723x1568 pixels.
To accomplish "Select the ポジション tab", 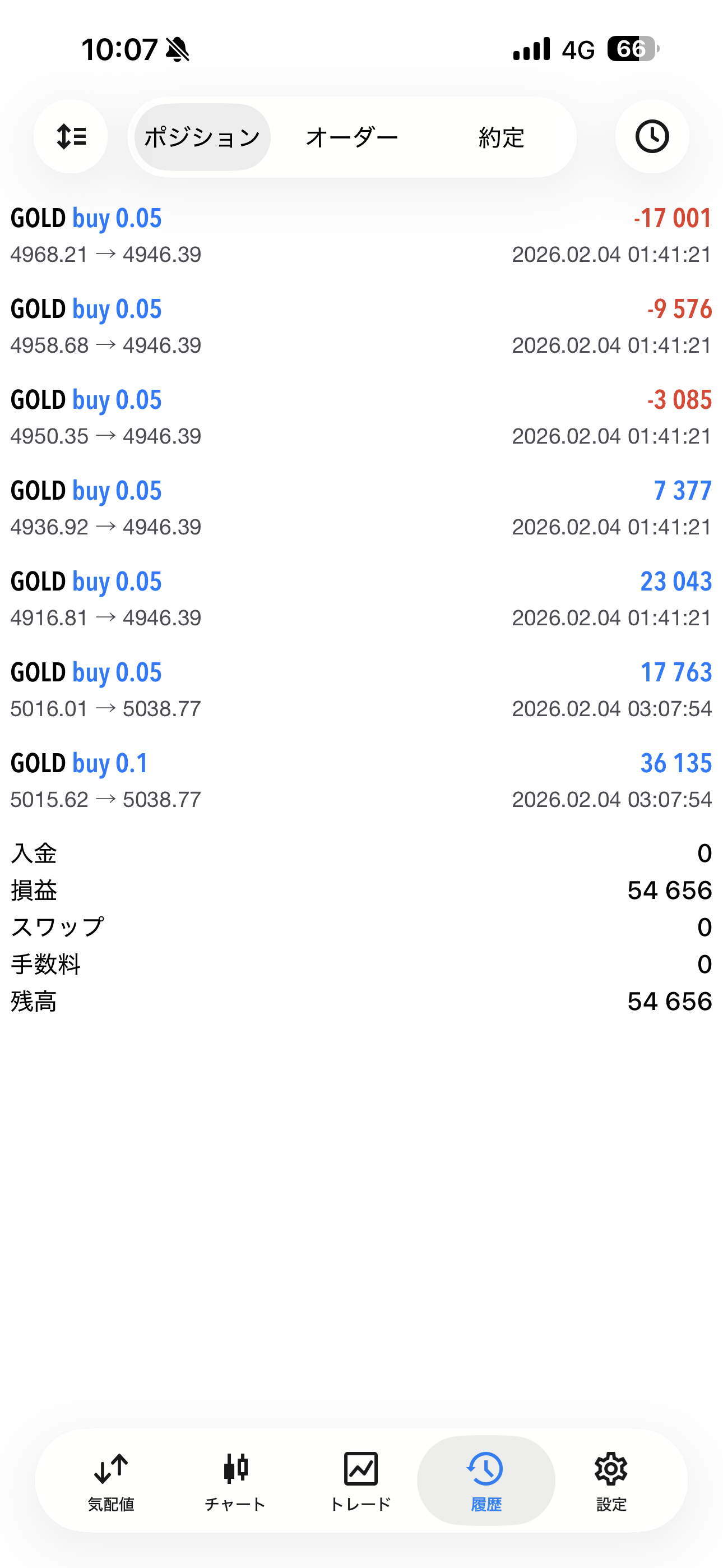I will tap(202, 137).
